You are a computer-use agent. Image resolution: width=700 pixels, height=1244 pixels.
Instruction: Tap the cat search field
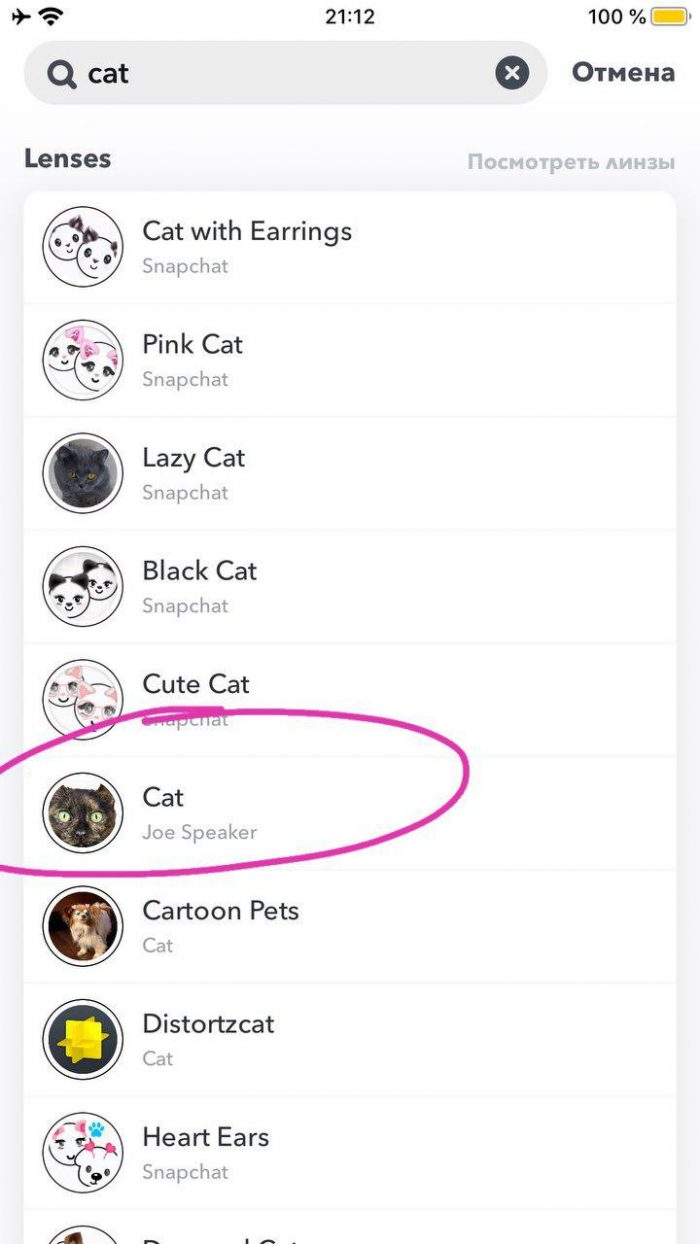285,73
